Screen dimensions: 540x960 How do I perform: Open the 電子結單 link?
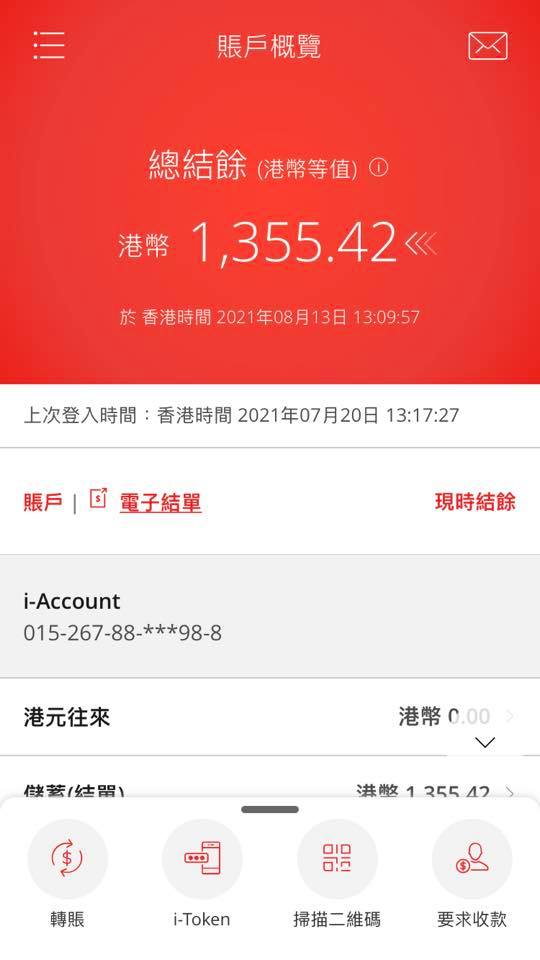[160, 503]
